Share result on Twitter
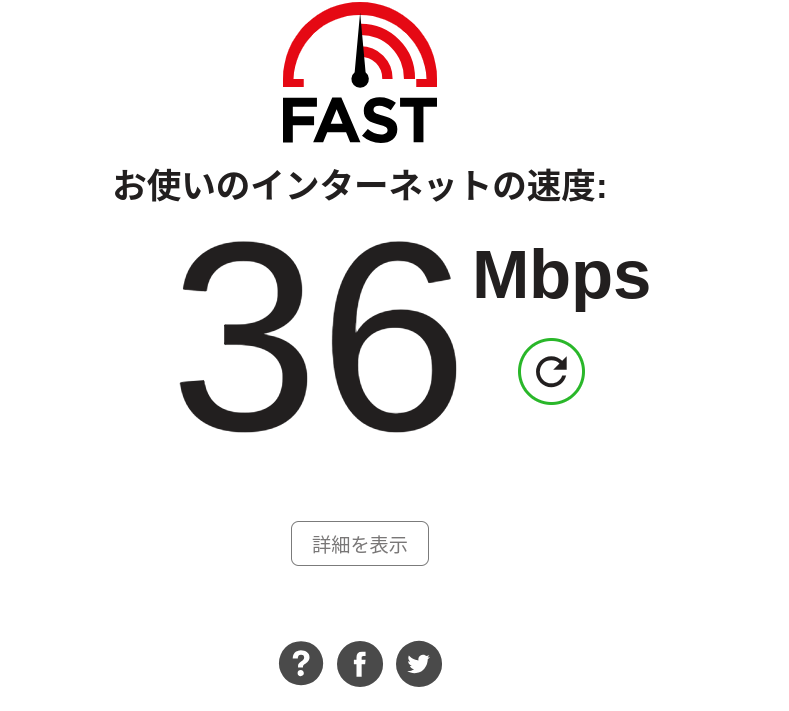 [419, 663]
